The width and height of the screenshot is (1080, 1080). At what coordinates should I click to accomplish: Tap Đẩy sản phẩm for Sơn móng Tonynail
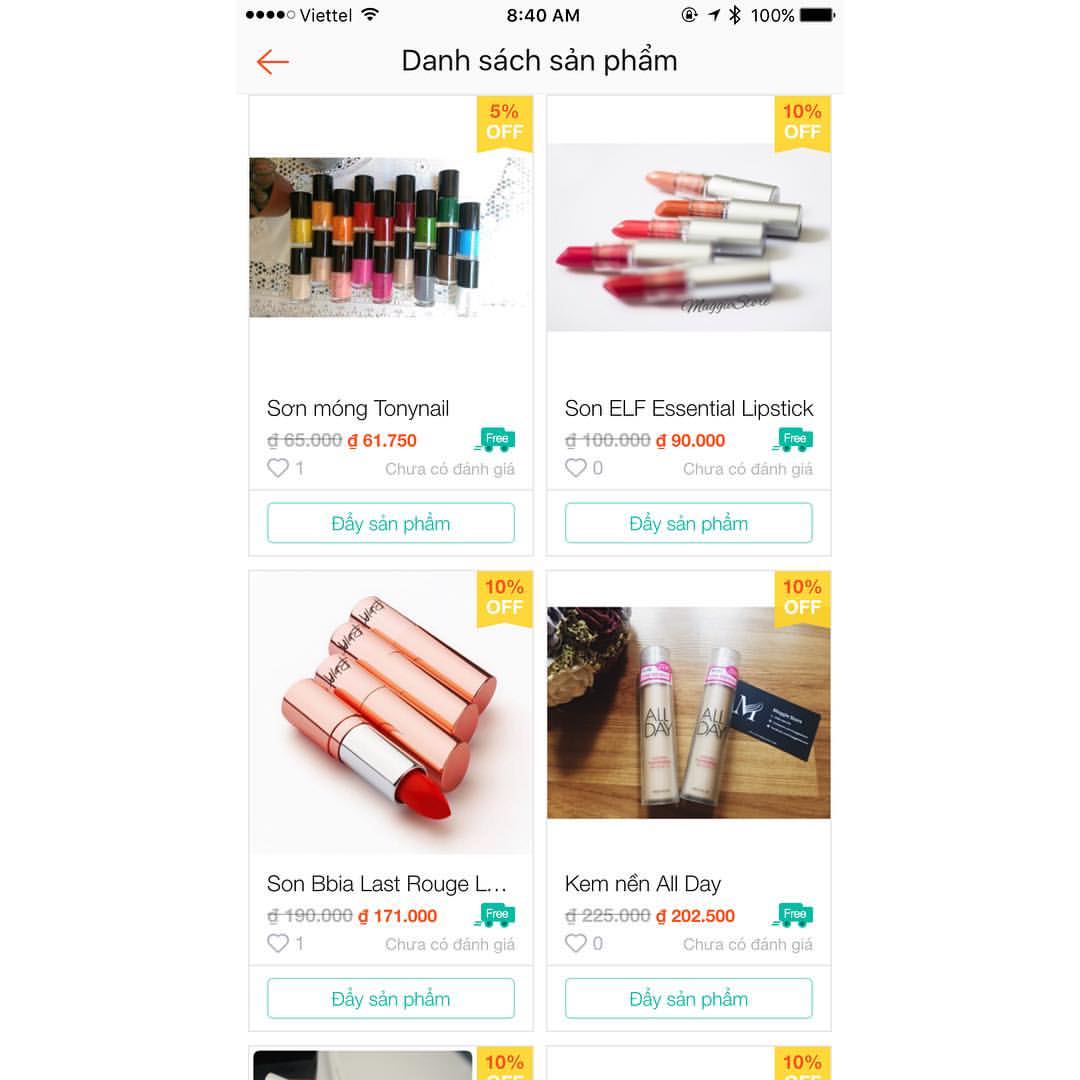tap(391, 523)
